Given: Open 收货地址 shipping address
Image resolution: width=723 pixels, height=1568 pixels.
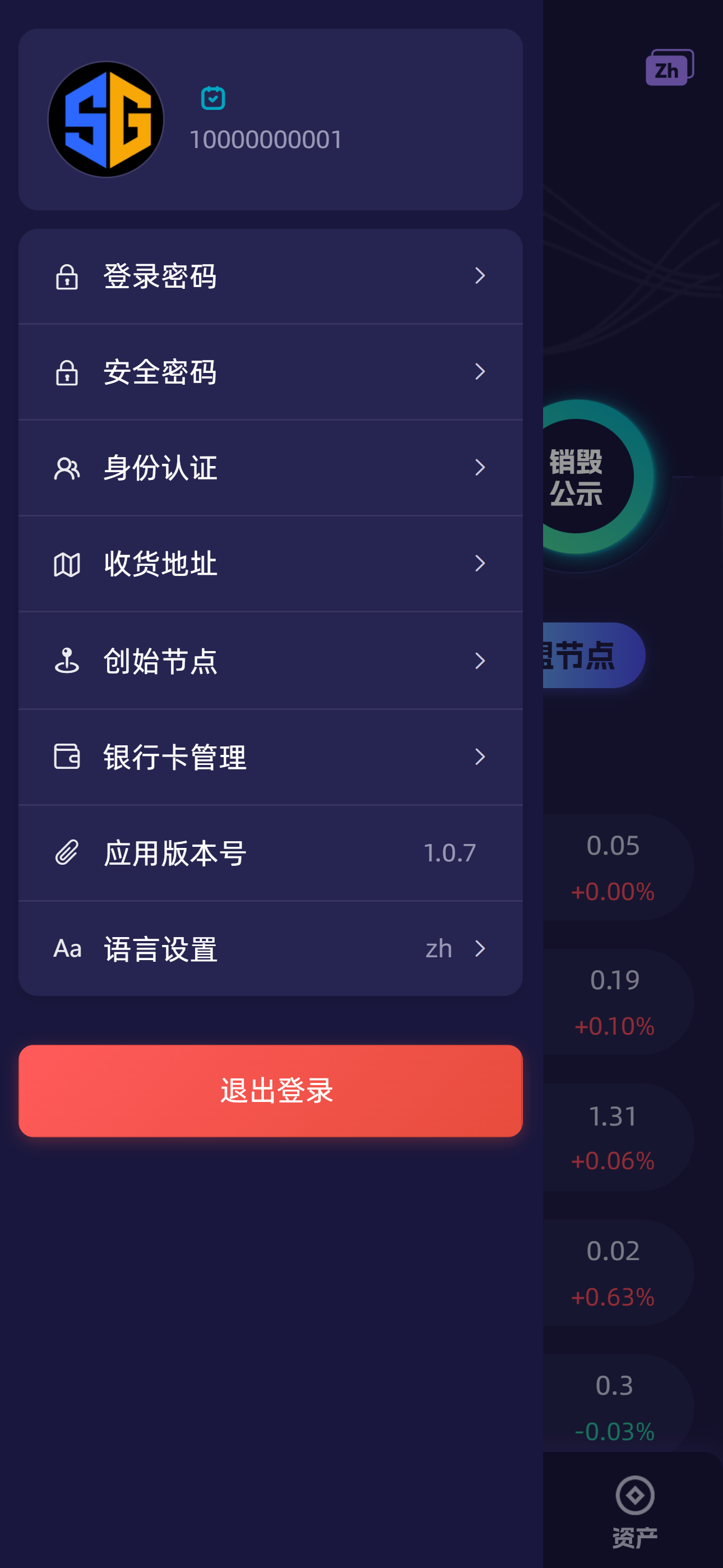Looking at the screenshot, I should pyautogui.click(x=270, y=564).
